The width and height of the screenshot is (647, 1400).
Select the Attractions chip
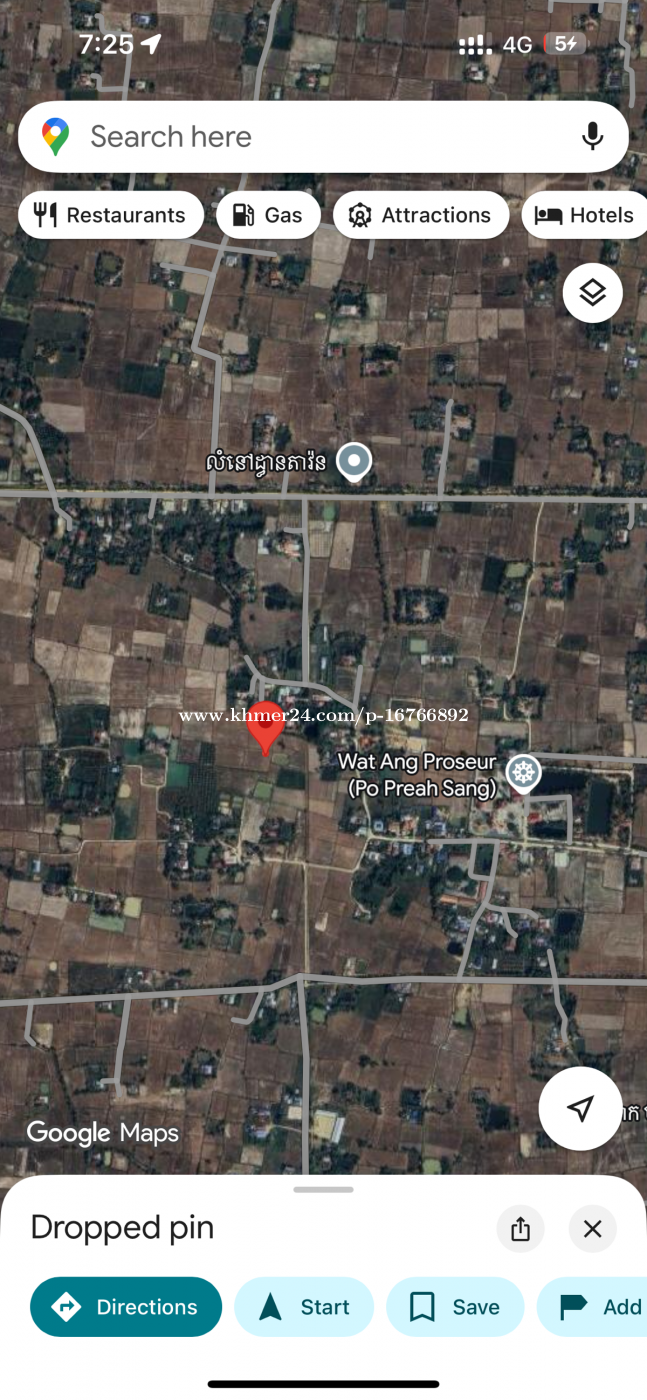tap(421, 215)
